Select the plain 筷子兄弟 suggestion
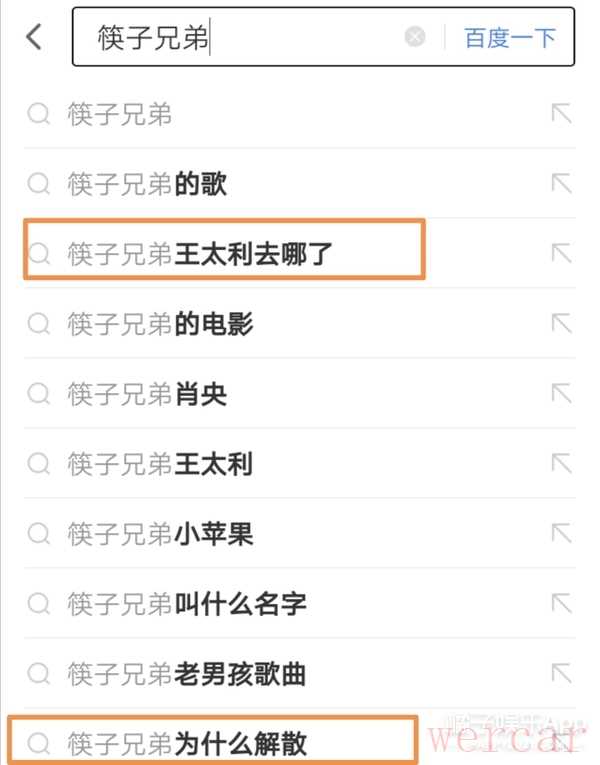Viewport: 600px width, 765px height. coord(120,115)
